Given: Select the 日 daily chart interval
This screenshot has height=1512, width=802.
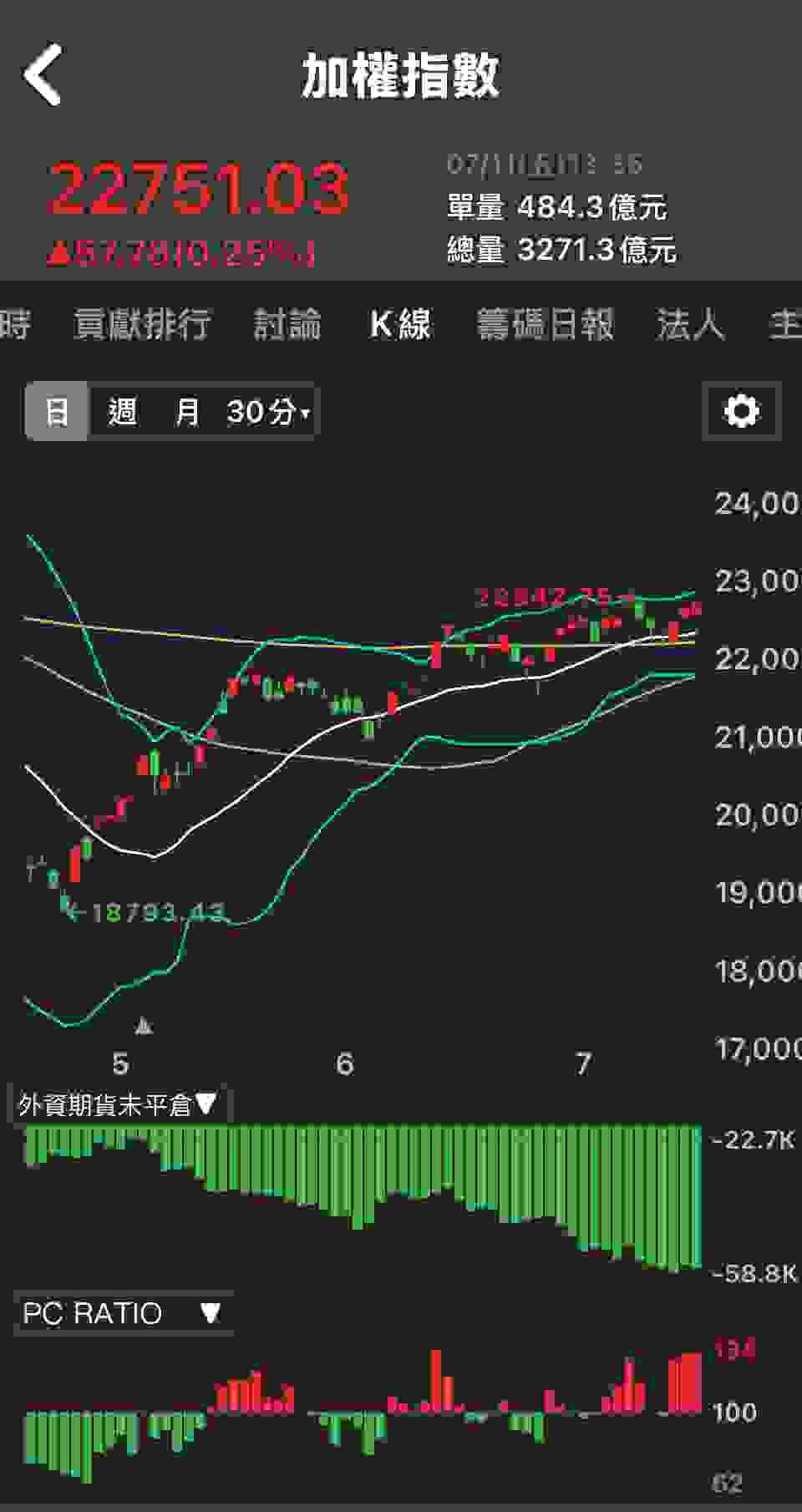Looking at the screenshot, I should point(57,411).
